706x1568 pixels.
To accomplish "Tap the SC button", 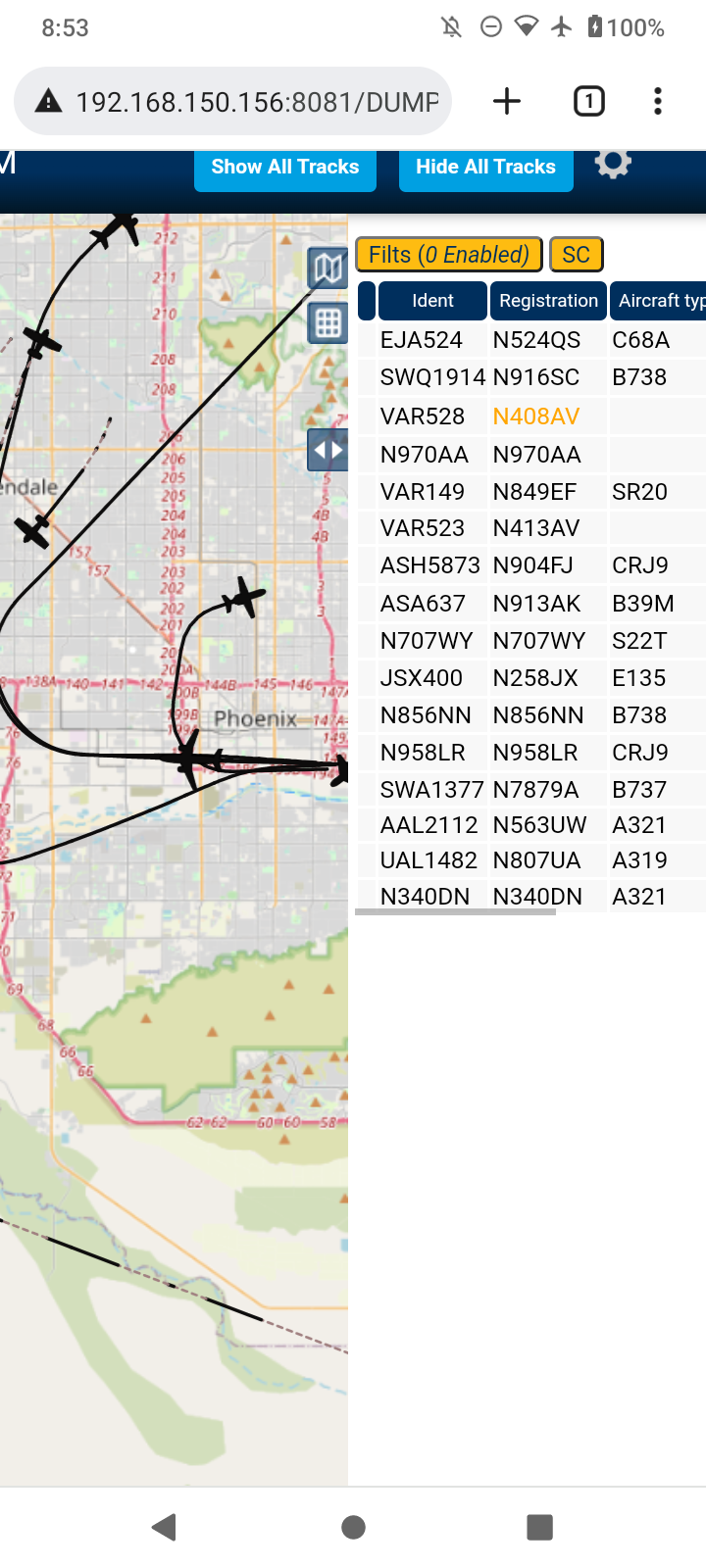I will 576,255.
